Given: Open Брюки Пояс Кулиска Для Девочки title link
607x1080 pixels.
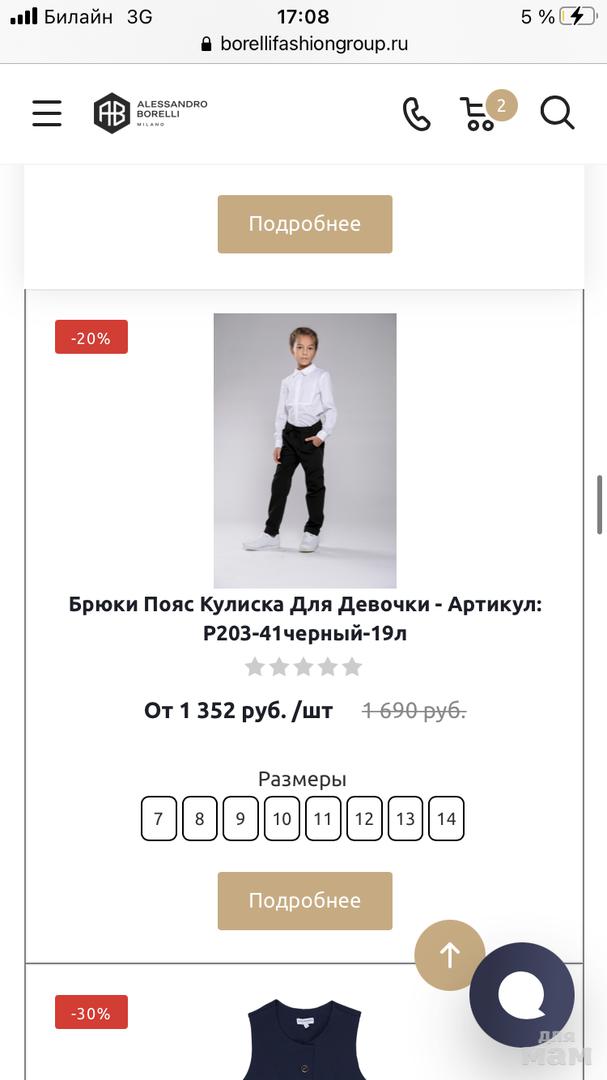Looking at the screenshot, I should 305,618.
